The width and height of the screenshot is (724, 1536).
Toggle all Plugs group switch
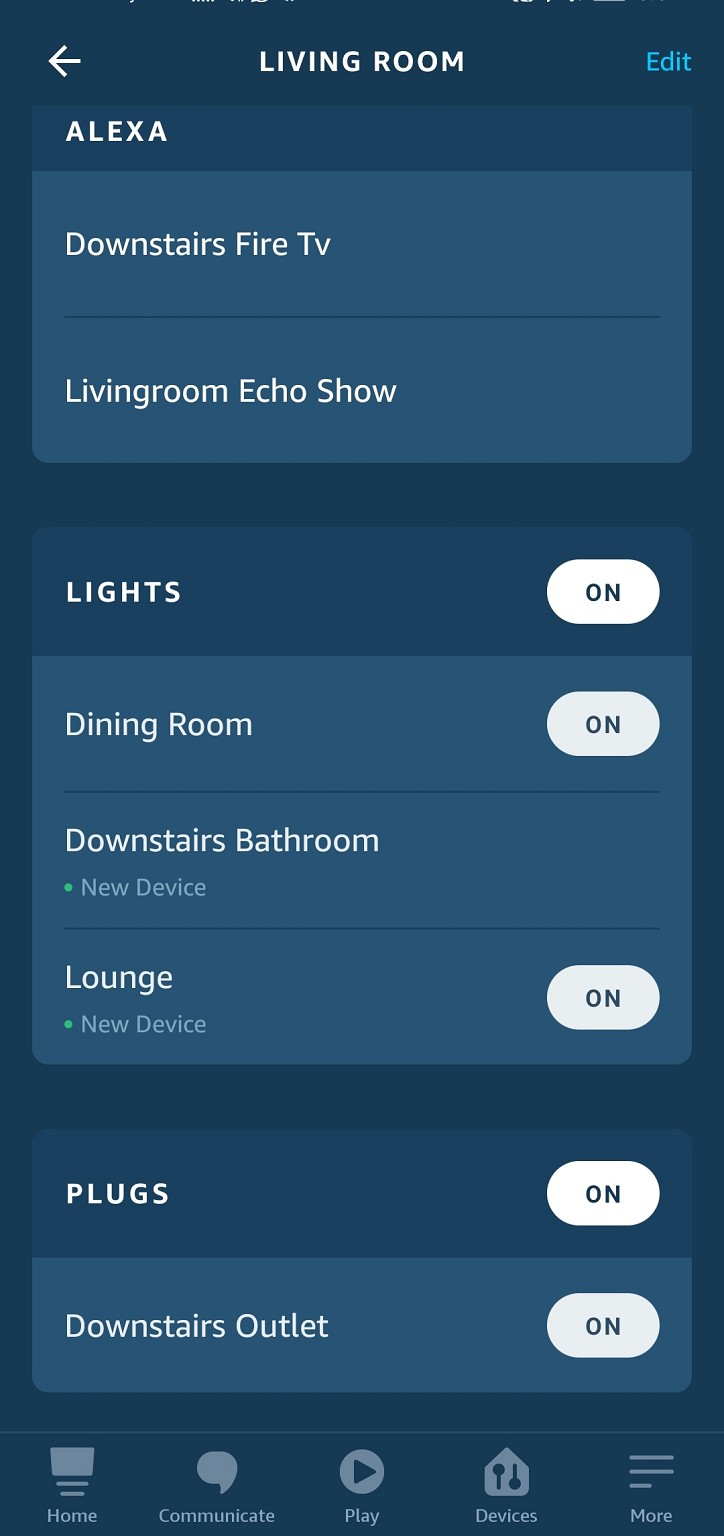603,1193
